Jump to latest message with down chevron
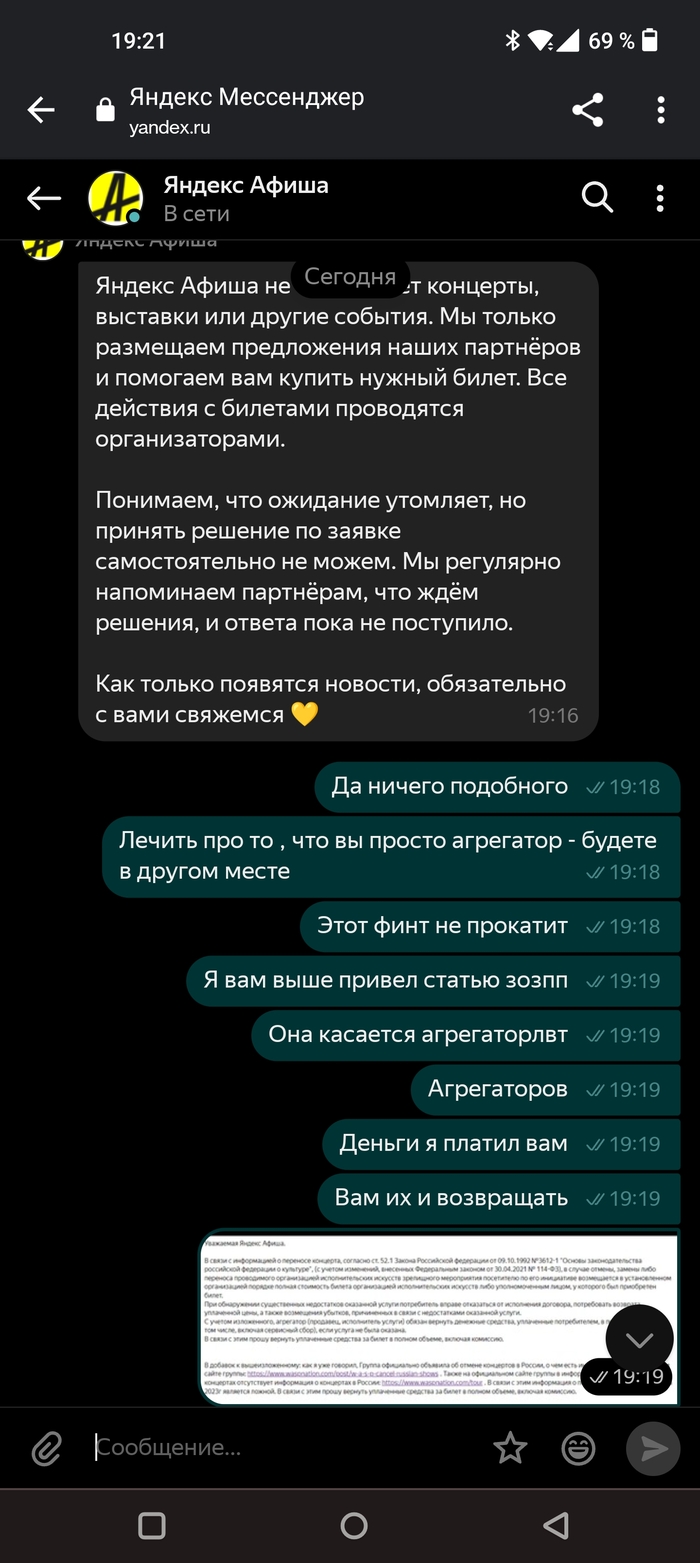Image resolution: width=700 pixels, height=1563 pixels. coord(639,1339)
